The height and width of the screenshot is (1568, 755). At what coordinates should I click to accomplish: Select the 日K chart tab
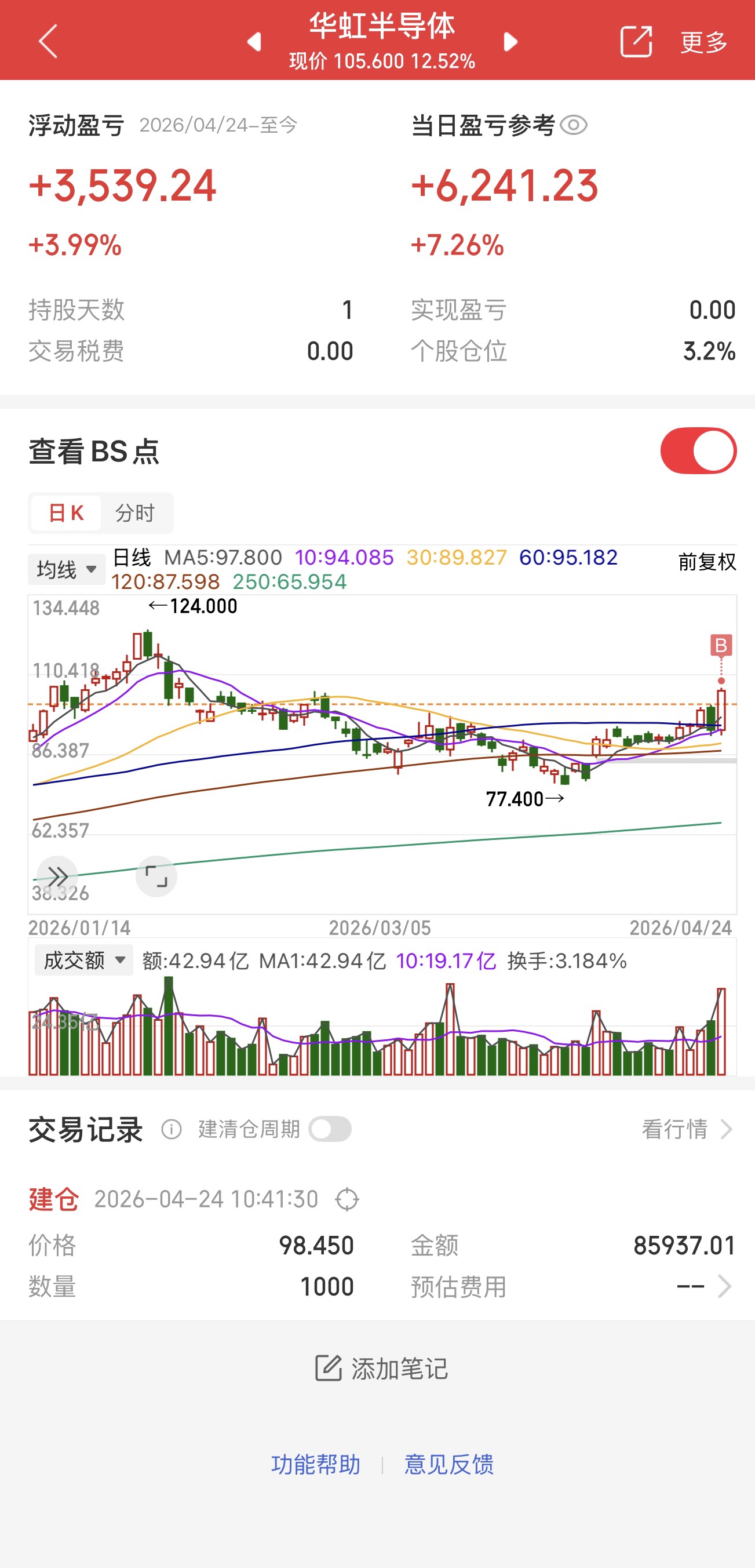65,513
